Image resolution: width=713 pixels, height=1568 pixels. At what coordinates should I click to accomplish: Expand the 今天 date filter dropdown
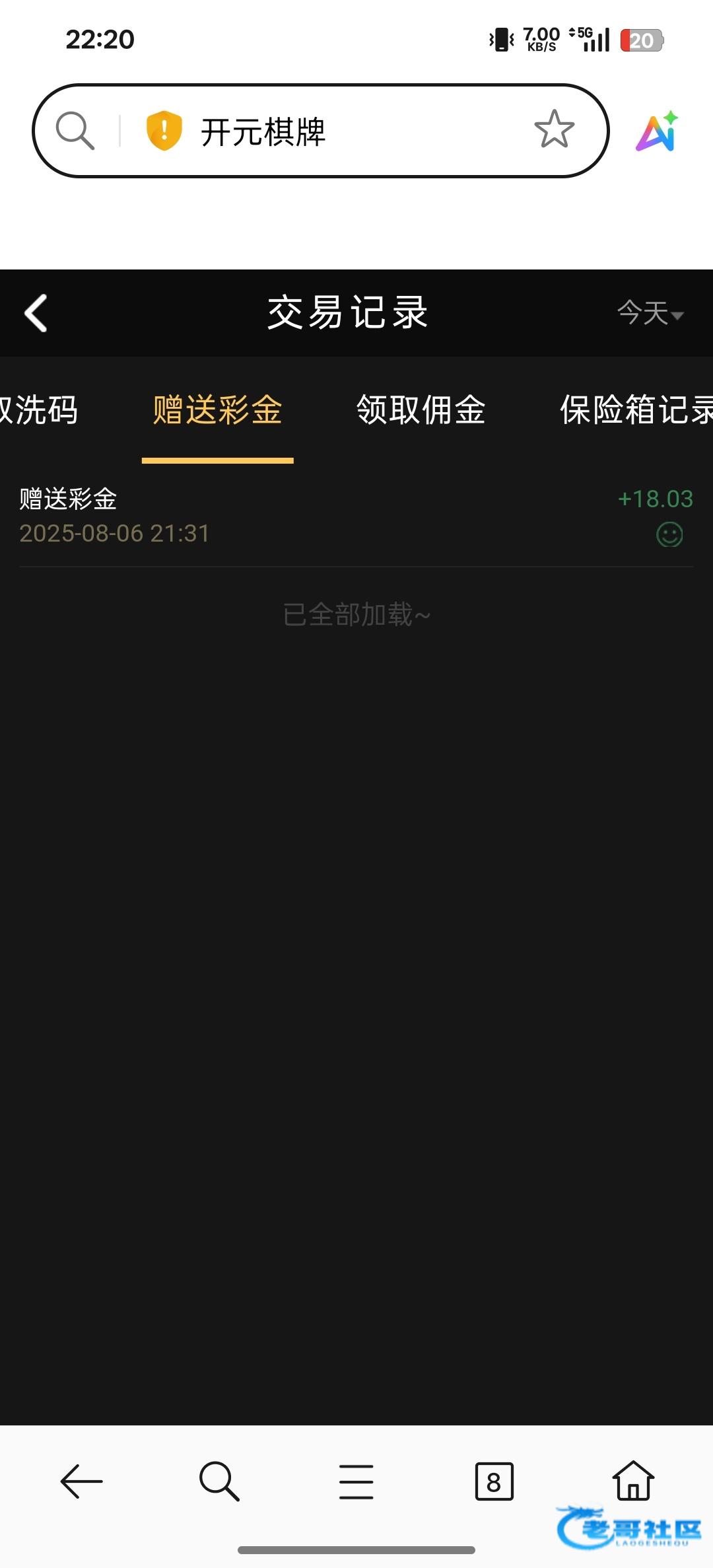(650, 313)
